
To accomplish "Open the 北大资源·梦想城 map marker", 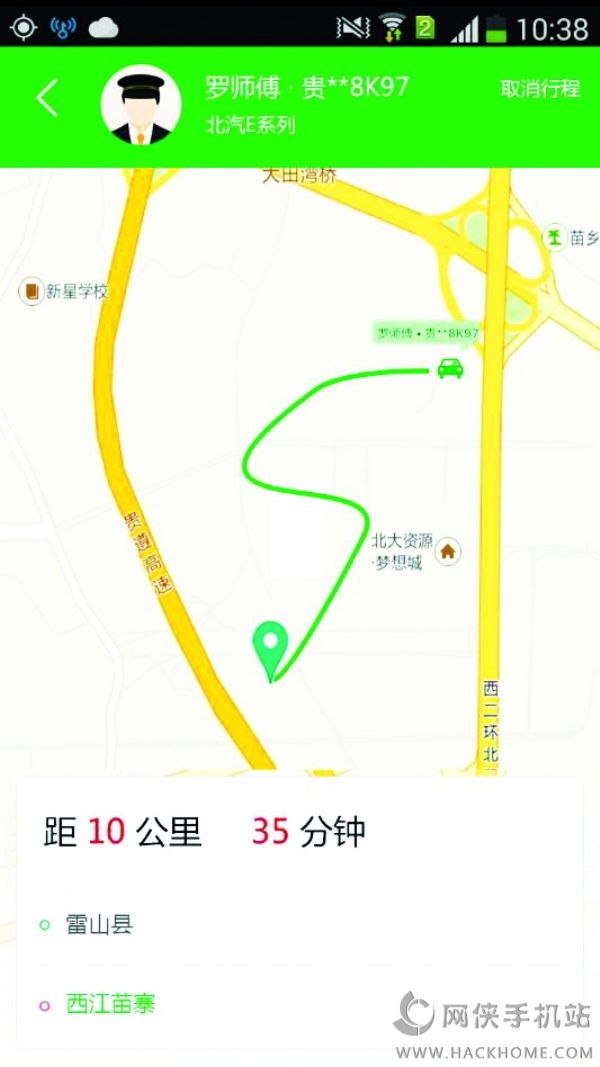I will click(x=447, y=550).
